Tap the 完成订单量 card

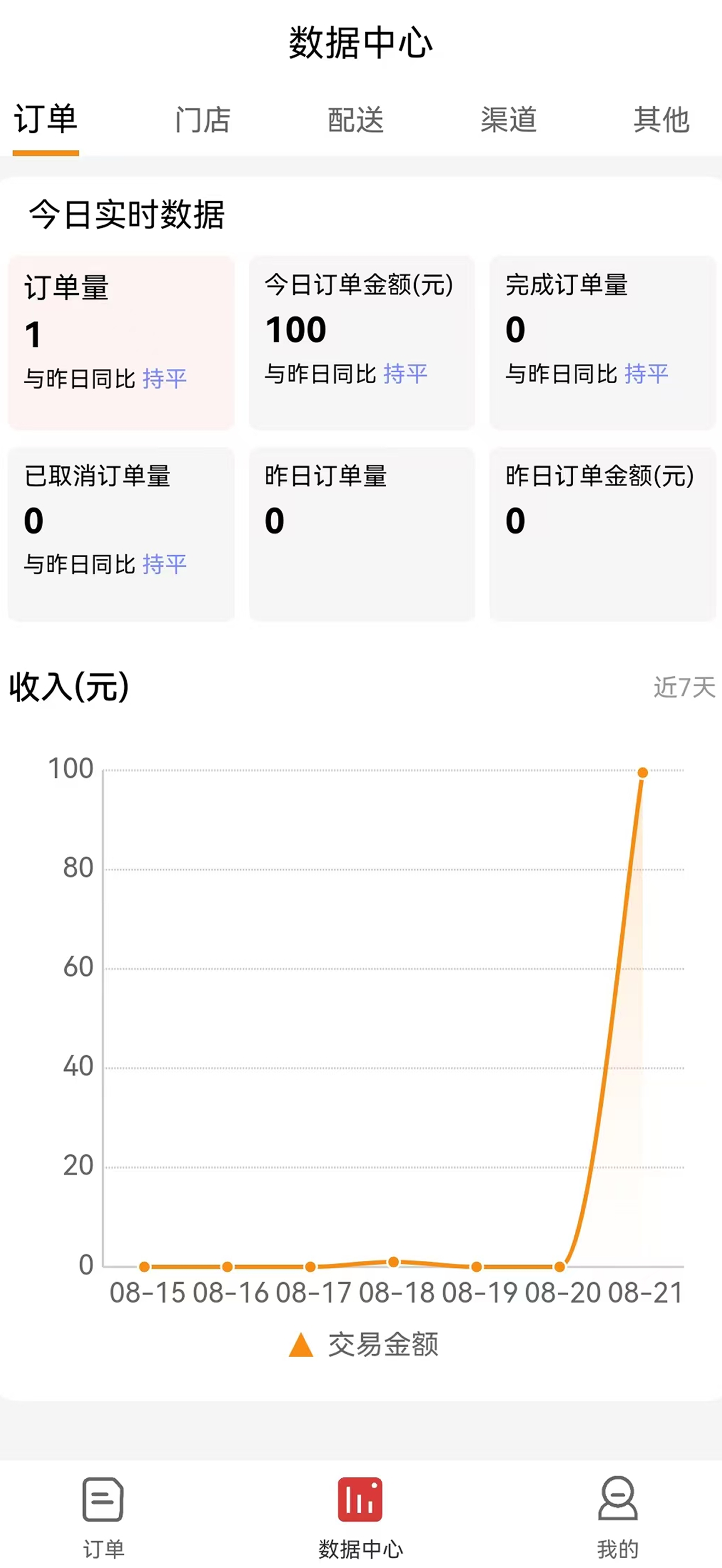[x=603, y=343]
